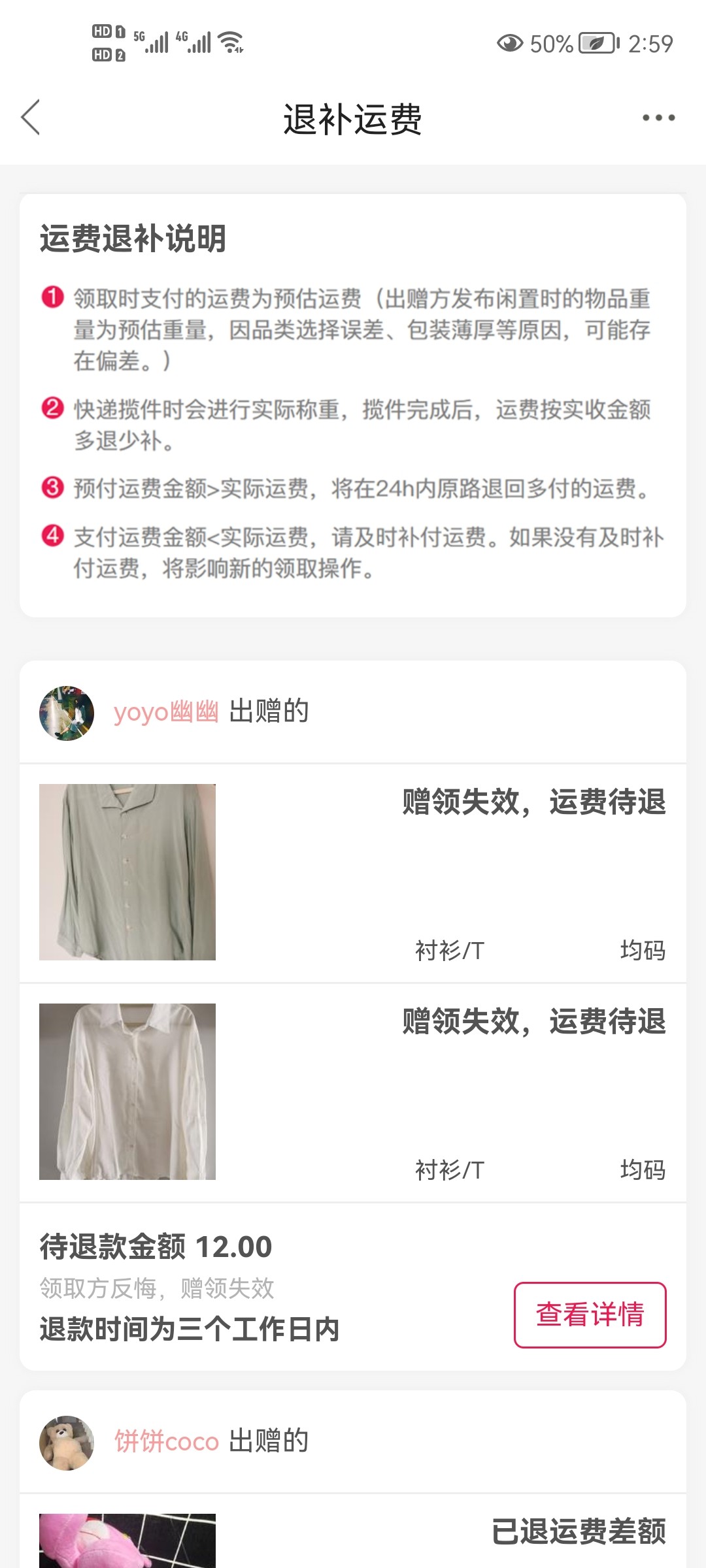Viewport: 706px width, 1568px height.
Task: Go back from 退补运费 page
Action: [31, 118]
